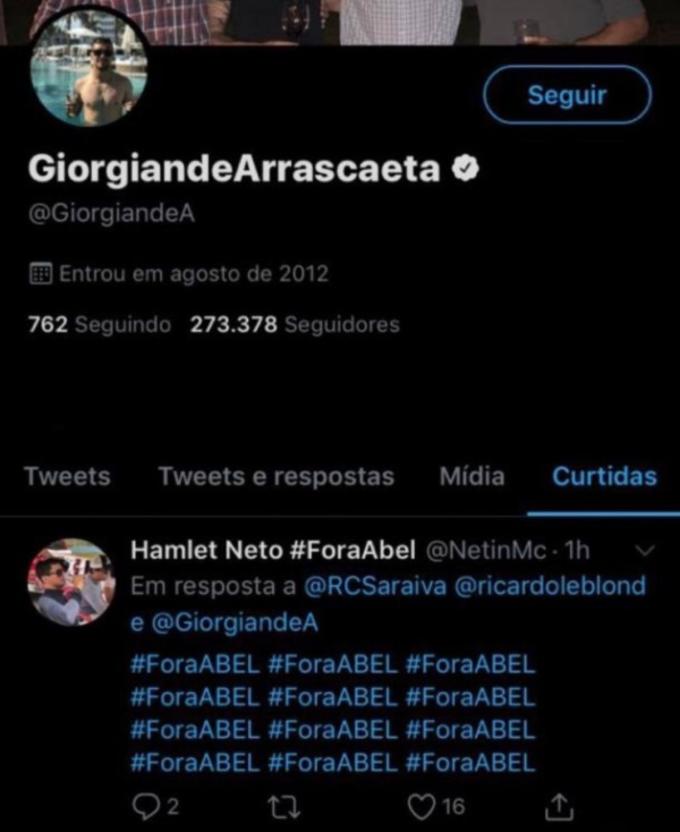Switch to the Tweets tab

tap(67, 476)
